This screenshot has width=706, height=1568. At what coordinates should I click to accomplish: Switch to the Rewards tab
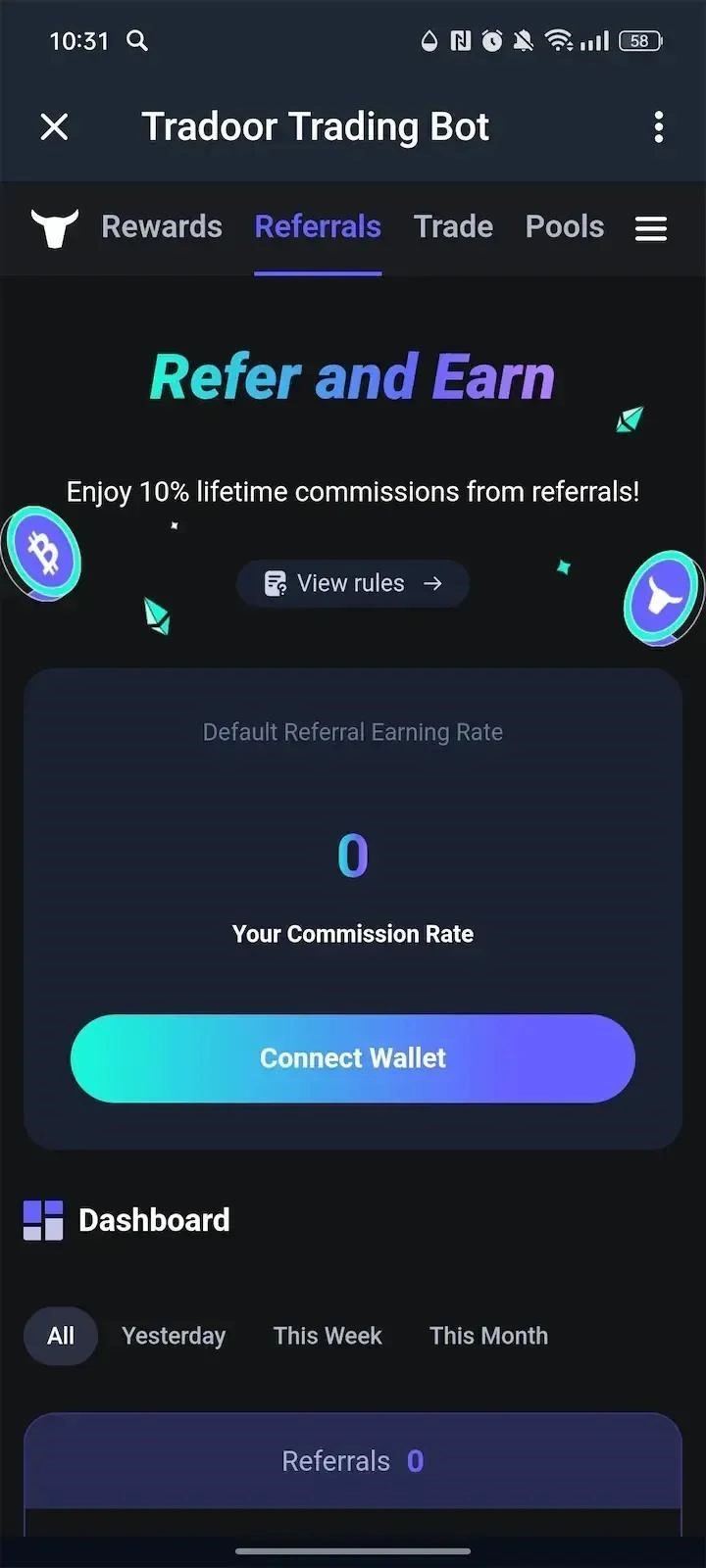pyautogui.click(x=162, y=226)
